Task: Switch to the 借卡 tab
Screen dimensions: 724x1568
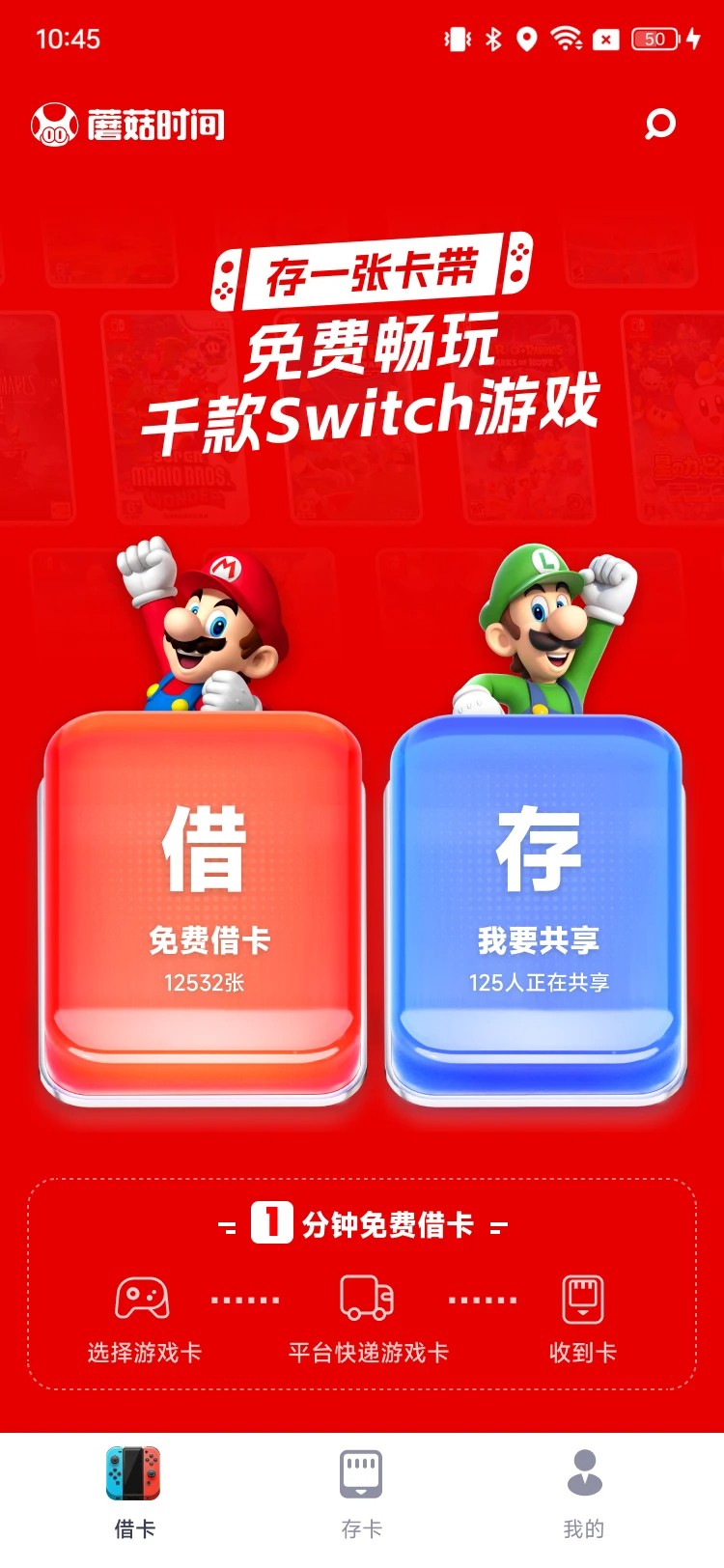Action: pyautogui.click(x=134, y=1492)
